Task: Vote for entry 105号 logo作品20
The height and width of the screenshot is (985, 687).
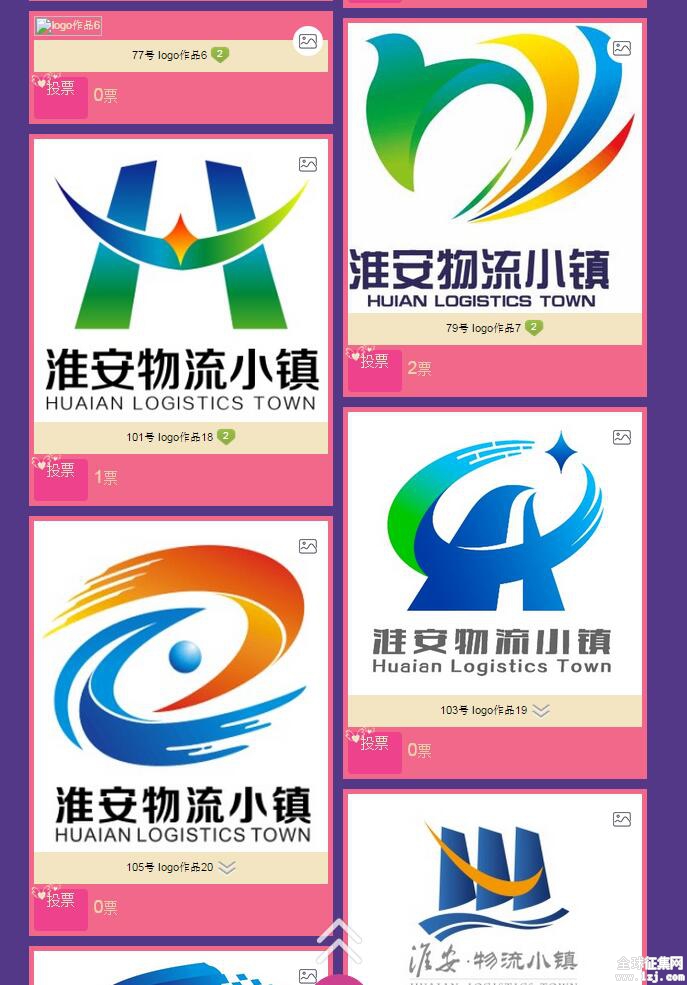Action: click(x=61, y=908)
